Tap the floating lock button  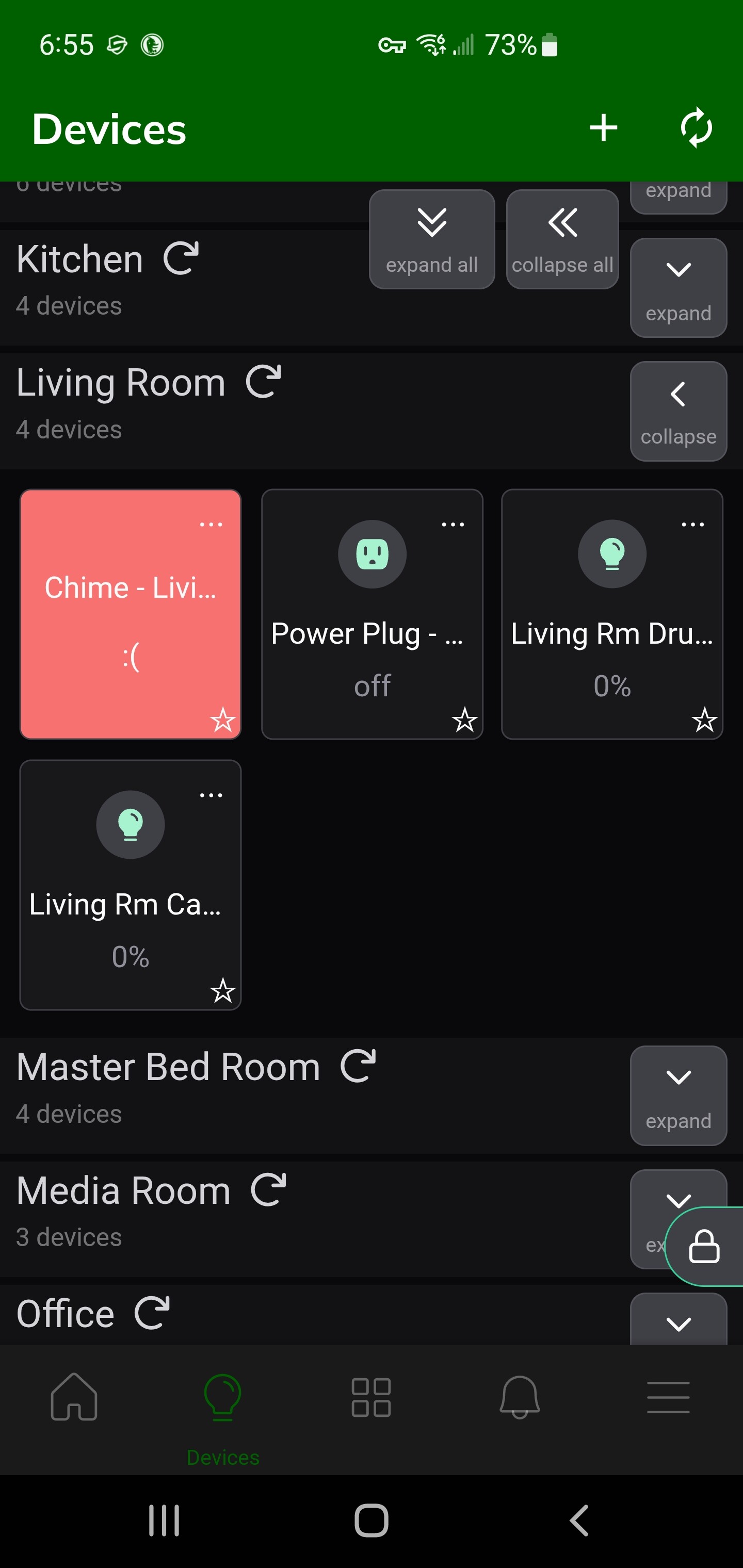point(704,1246)
